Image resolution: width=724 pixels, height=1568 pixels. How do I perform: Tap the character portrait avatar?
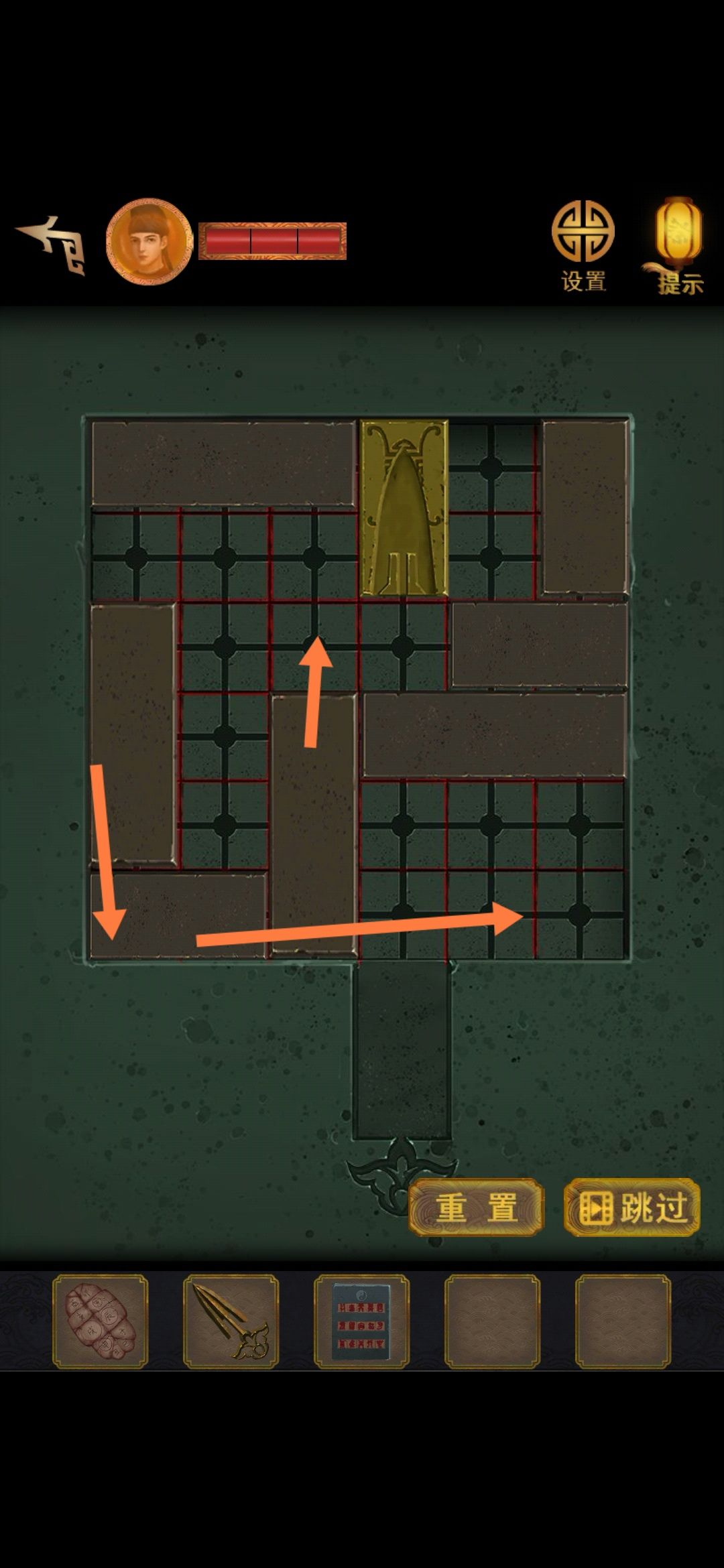click(x=149, y=241)
